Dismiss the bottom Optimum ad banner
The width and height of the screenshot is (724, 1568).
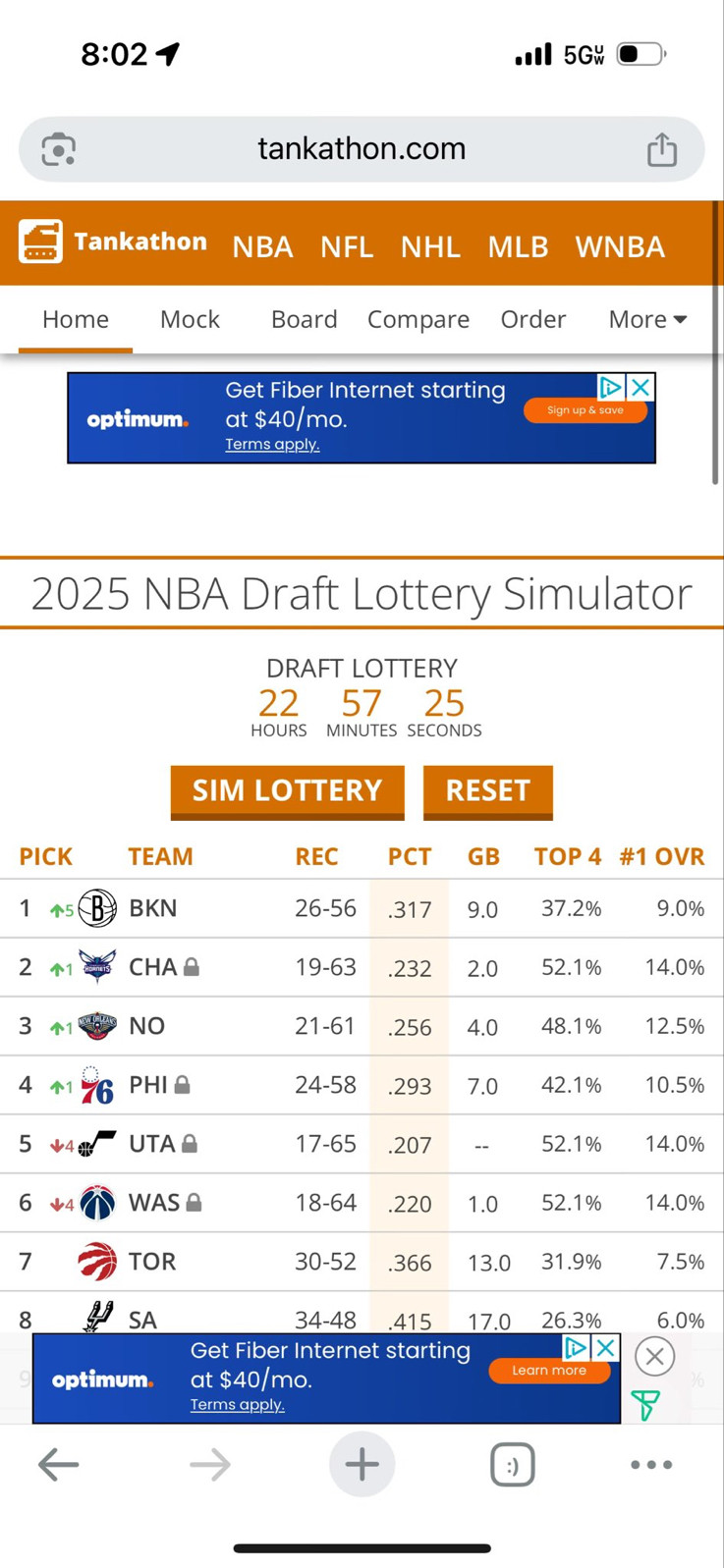coord(654,1356)
